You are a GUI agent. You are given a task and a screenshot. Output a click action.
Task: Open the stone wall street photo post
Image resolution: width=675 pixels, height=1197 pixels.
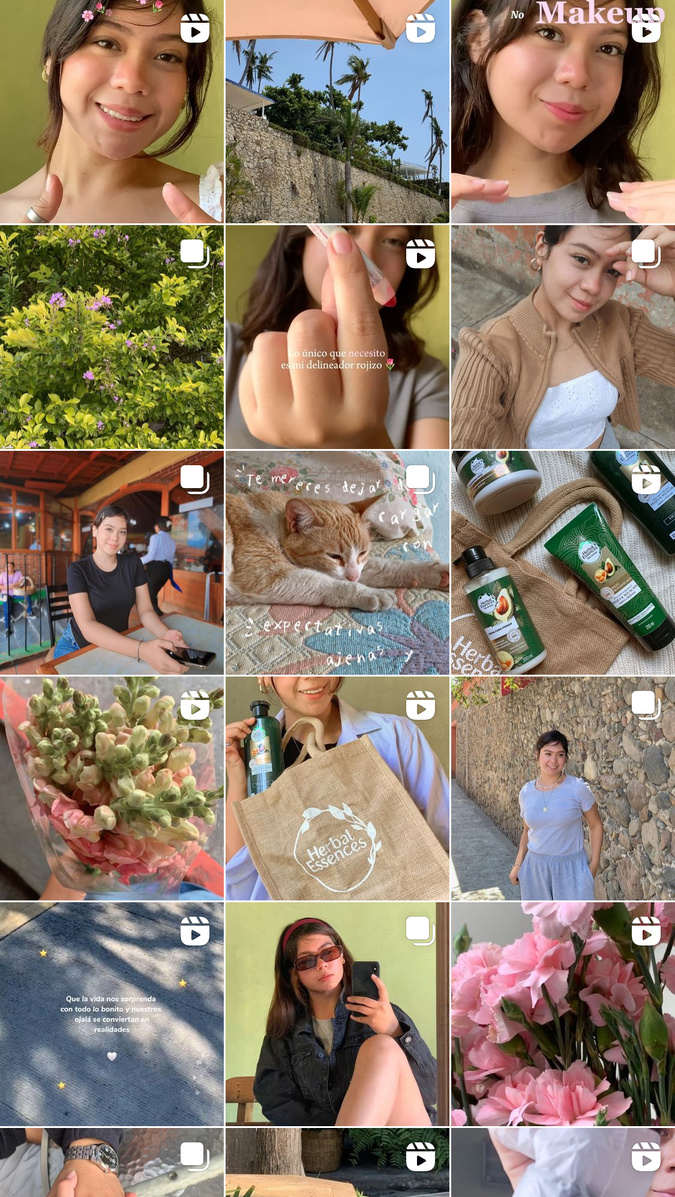(563, 789)
